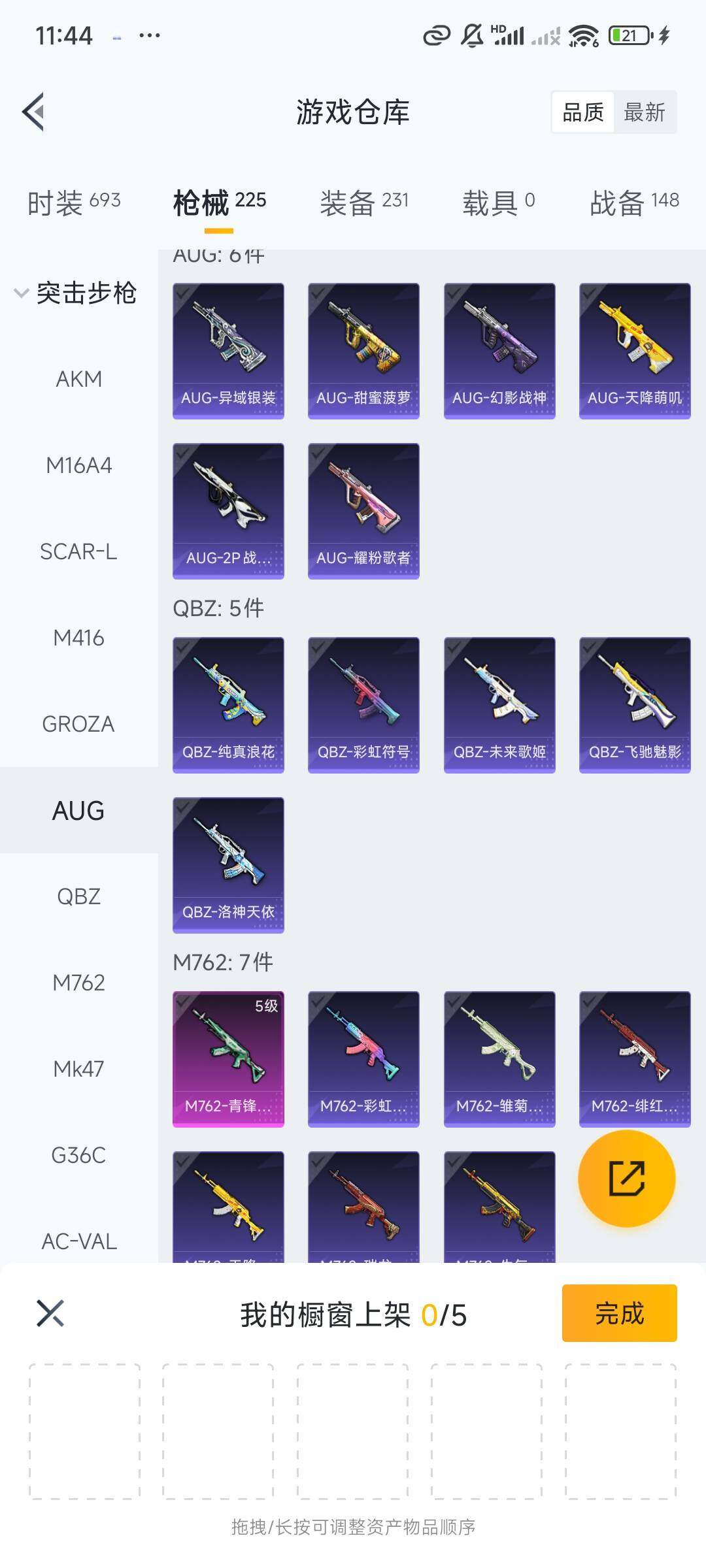Collapse the 突击步枪 category
706x1568 pixels.
(x=75, y=293)
